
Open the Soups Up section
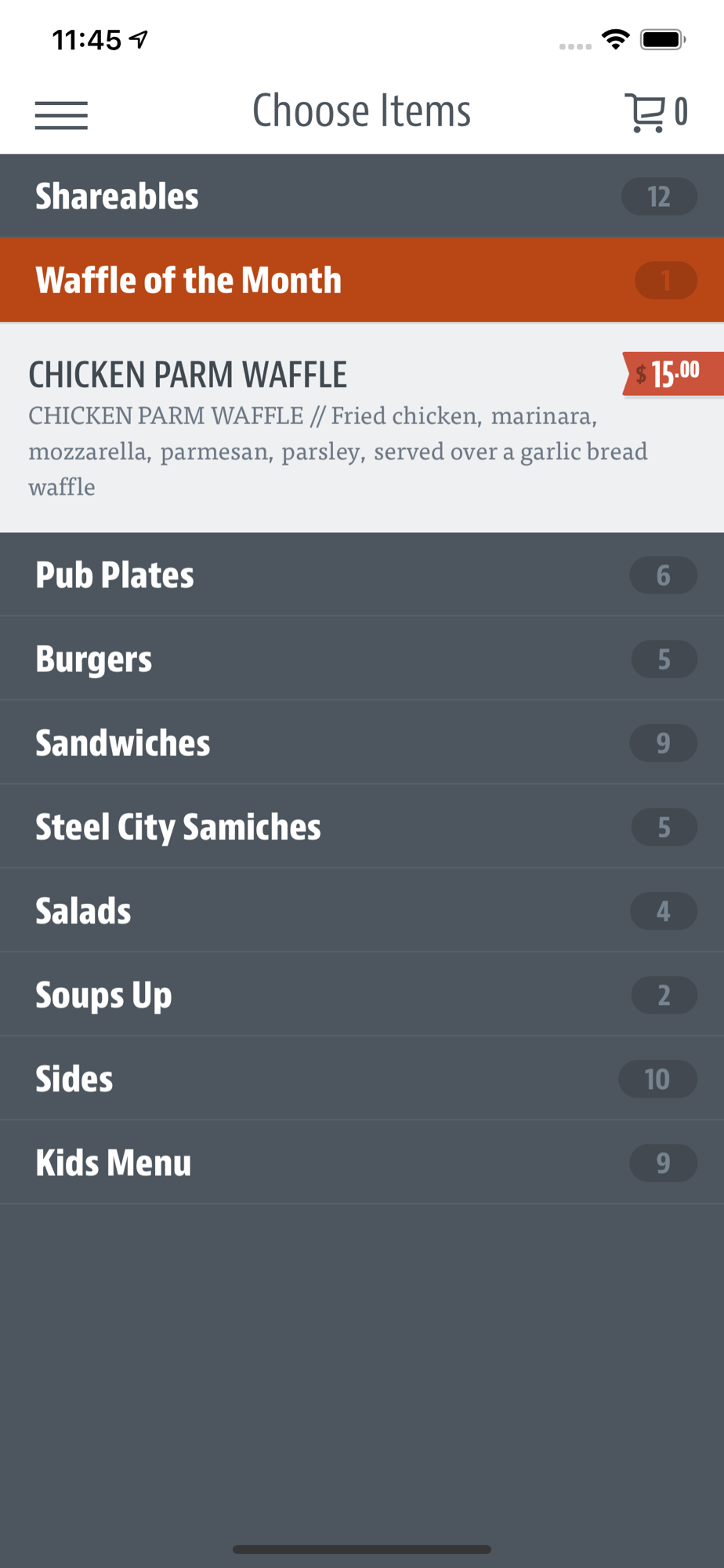pyautogui.click(x=362, y=994)
